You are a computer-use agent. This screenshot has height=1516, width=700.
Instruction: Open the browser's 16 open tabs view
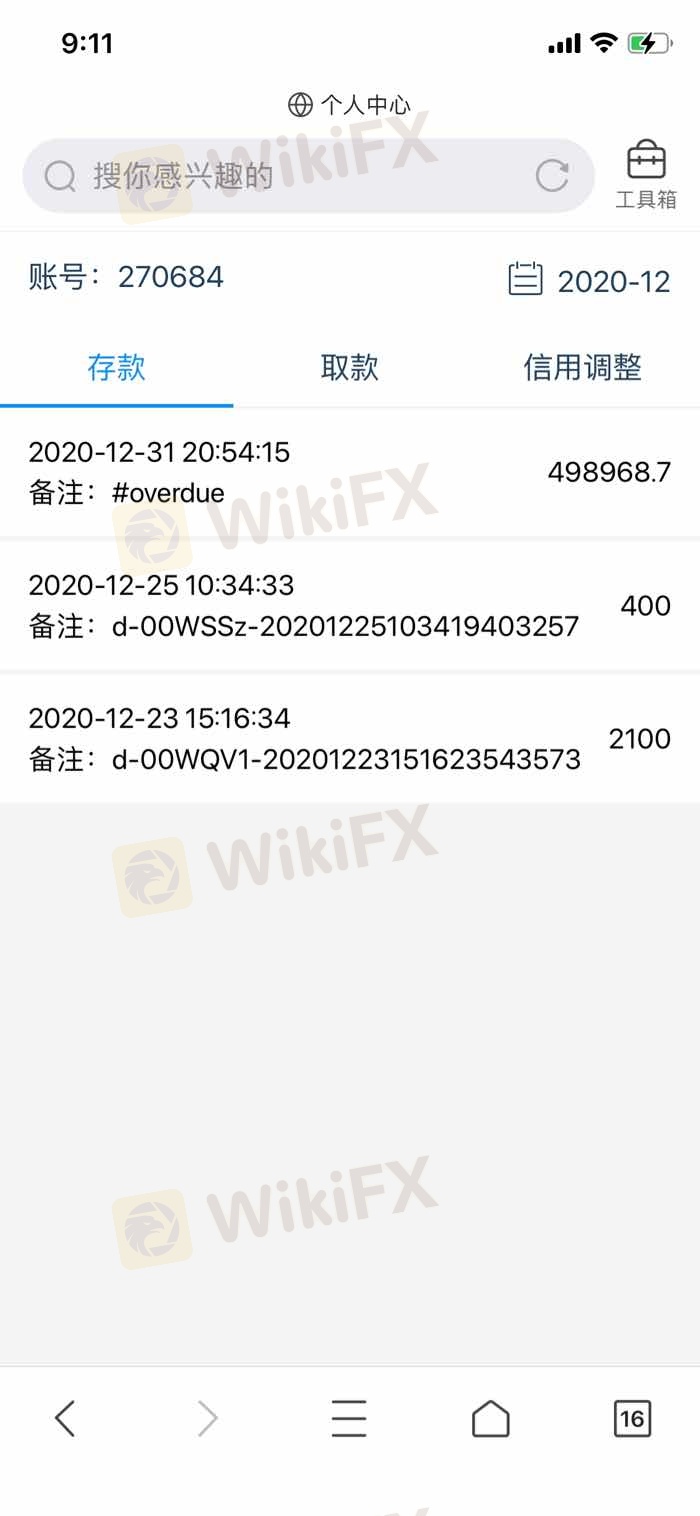632,1418
